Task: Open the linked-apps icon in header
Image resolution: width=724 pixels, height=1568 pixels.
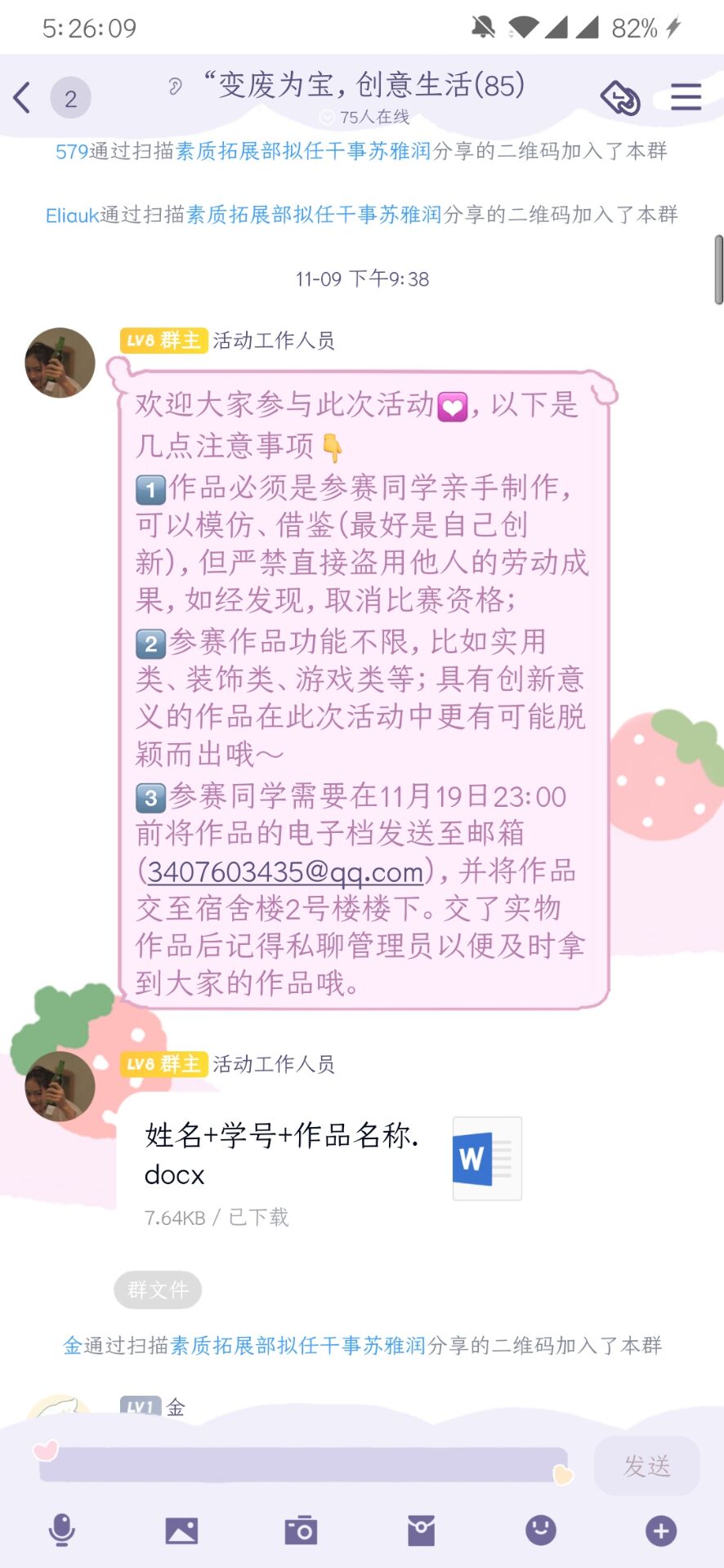Action: (620, 98)
